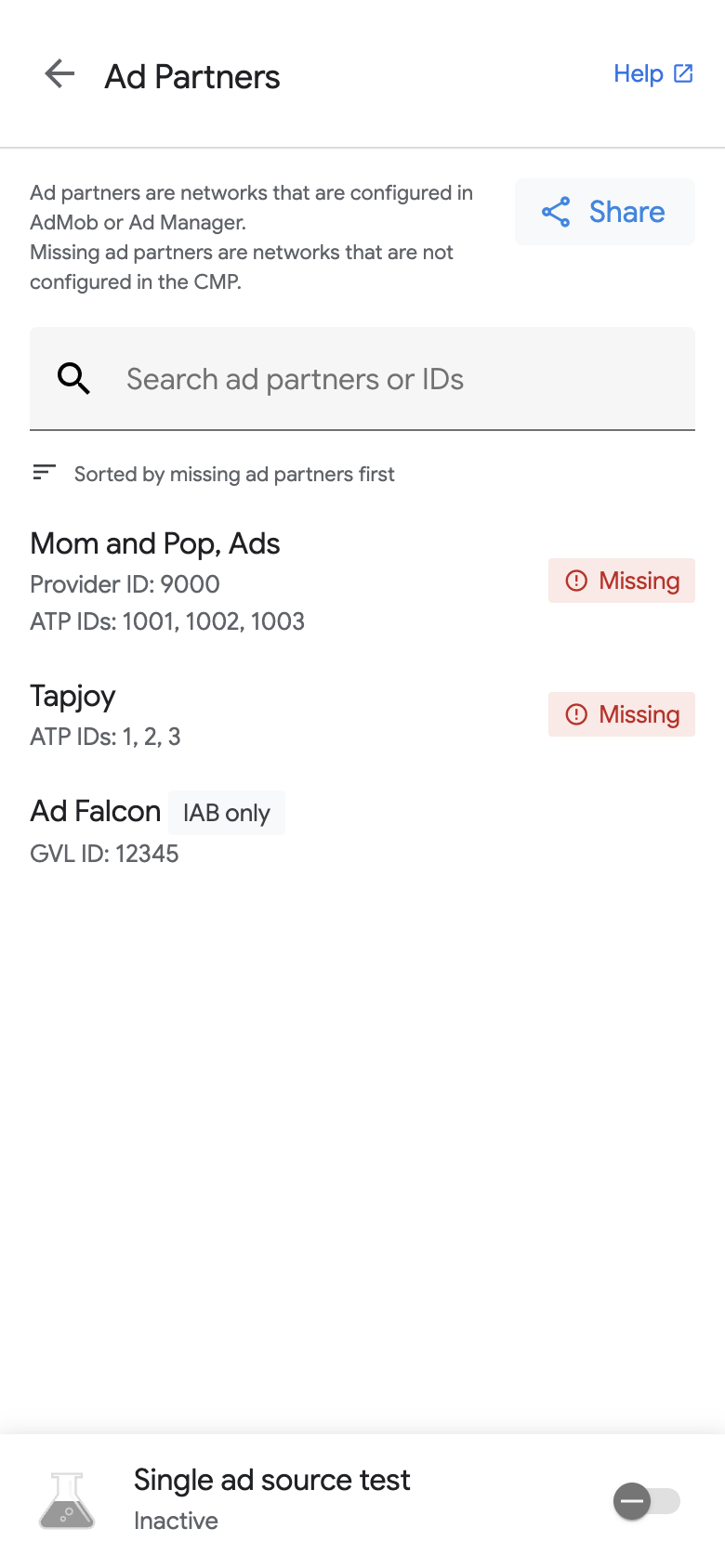The image size is (725, 1568).
Task: Click the Missing badge for Mom and Pop, Ads
Action: [x=621, y=581]
